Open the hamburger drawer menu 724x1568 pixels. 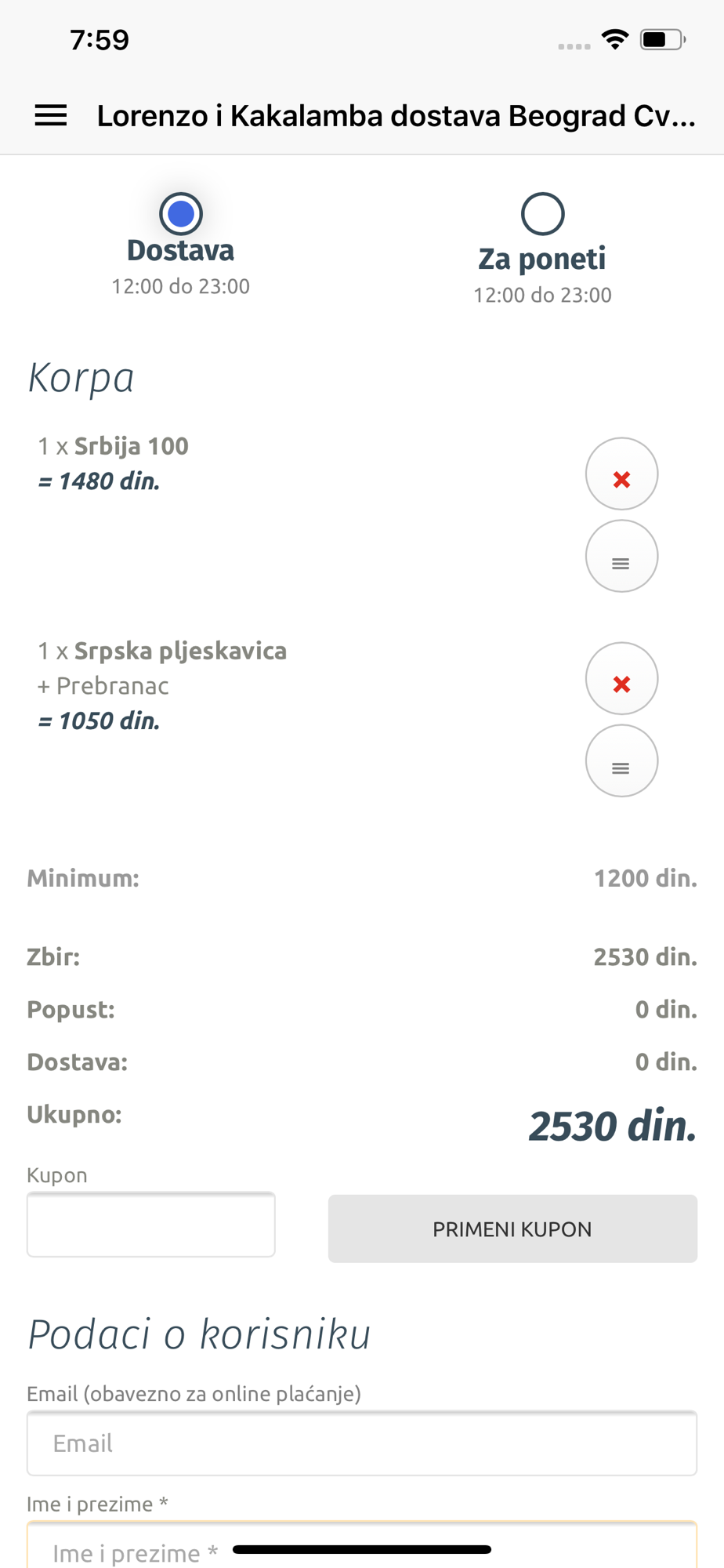pos(51,116)
